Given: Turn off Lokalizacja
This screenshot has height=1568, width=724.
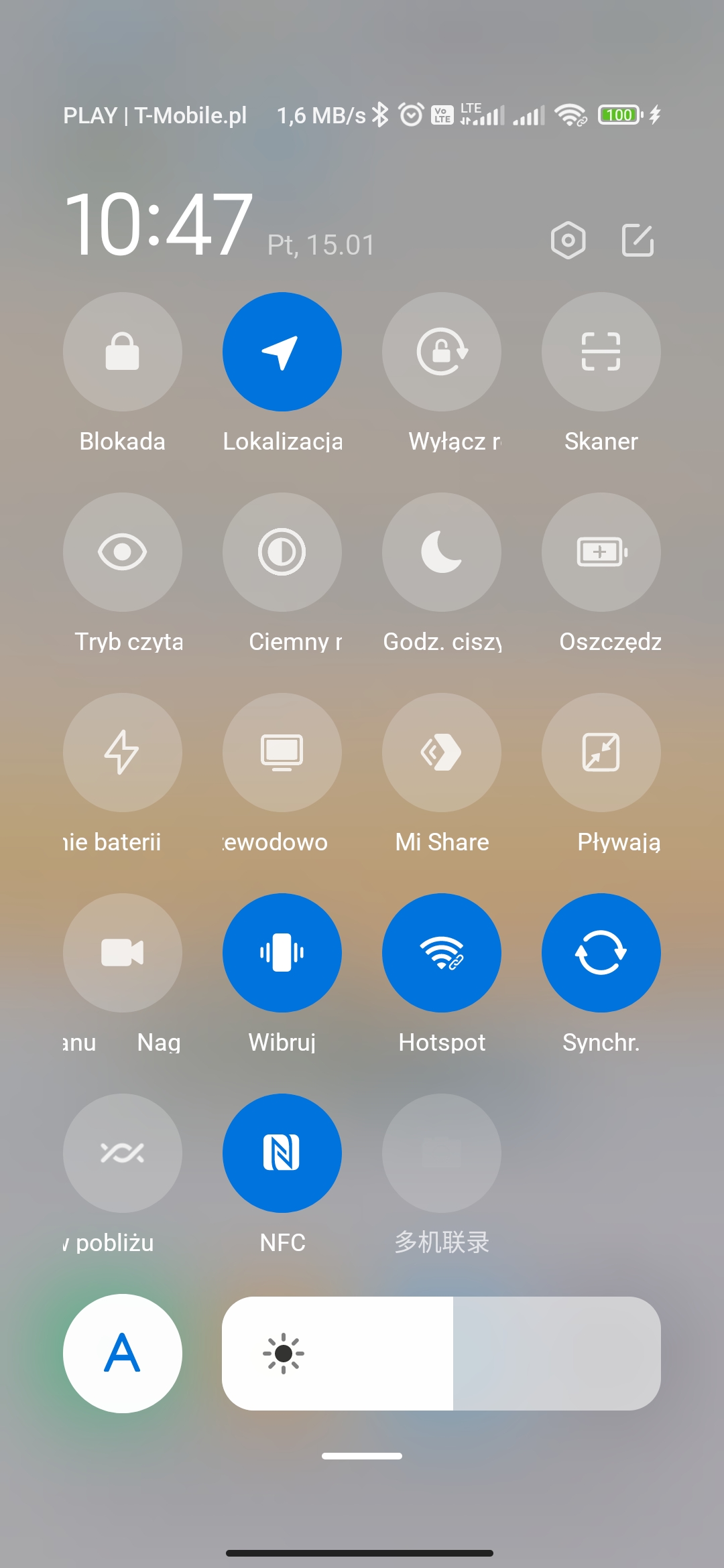Looking at the screenshot, I should (282, 352).
